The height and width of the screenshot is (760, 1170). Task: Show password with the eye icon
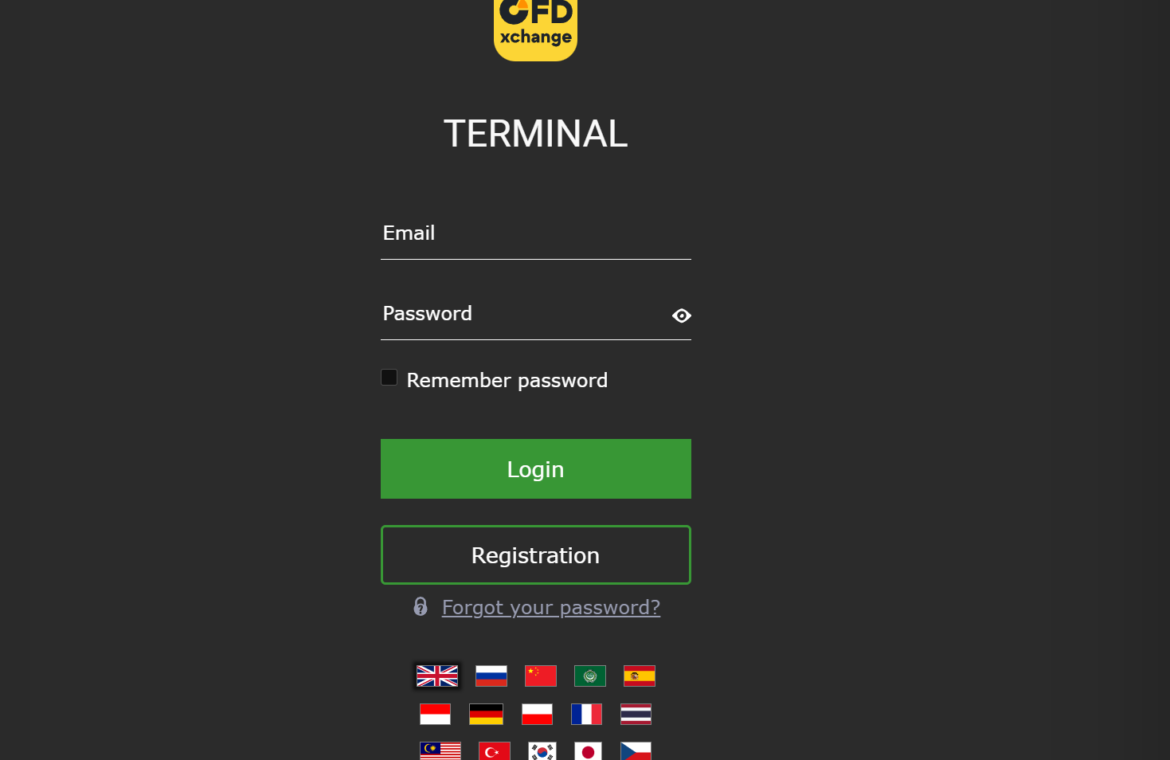click(x=681, y=316)
